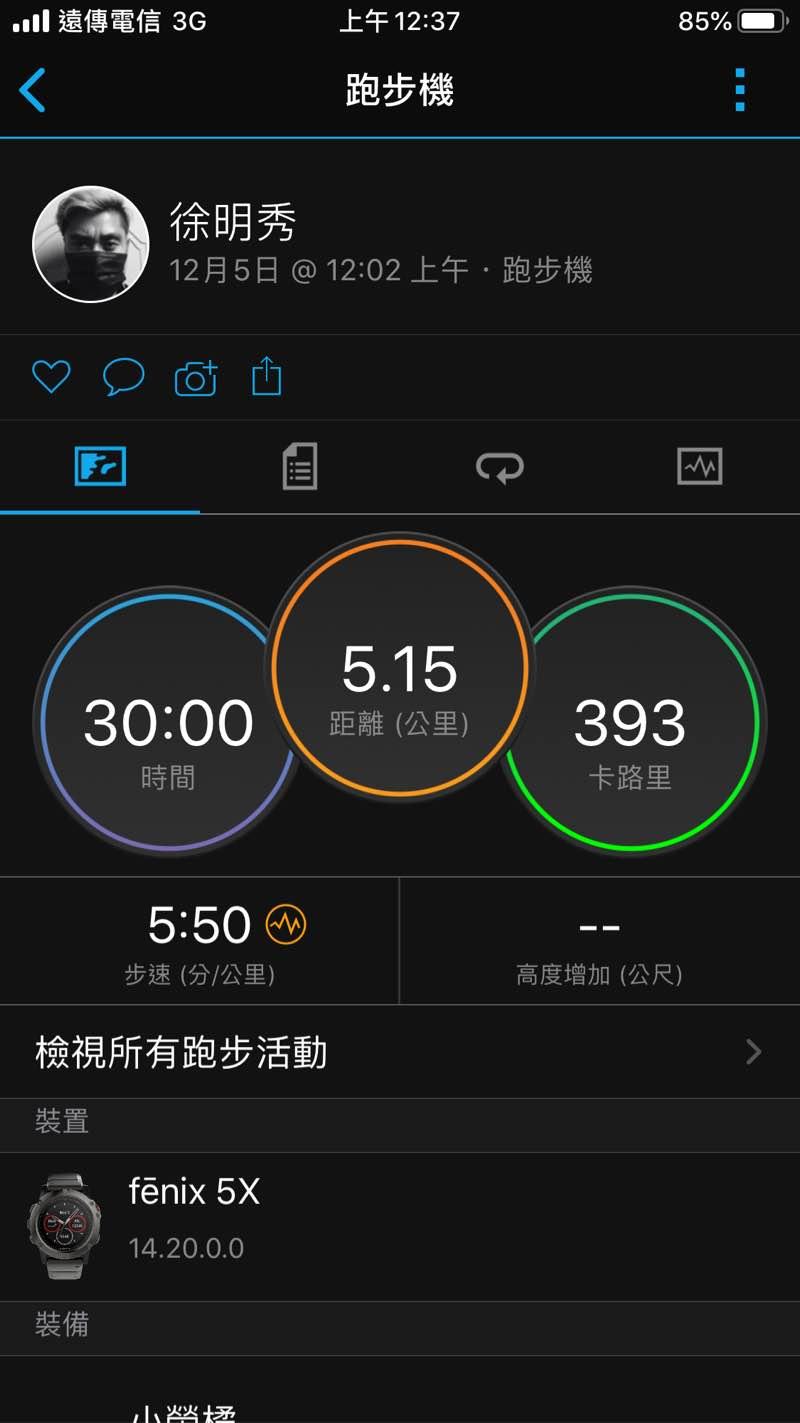Image resolution: width=800 pixels, height=1423 pixels.
Task: Switch to the stats details tab
Action: tap(300, 467)
